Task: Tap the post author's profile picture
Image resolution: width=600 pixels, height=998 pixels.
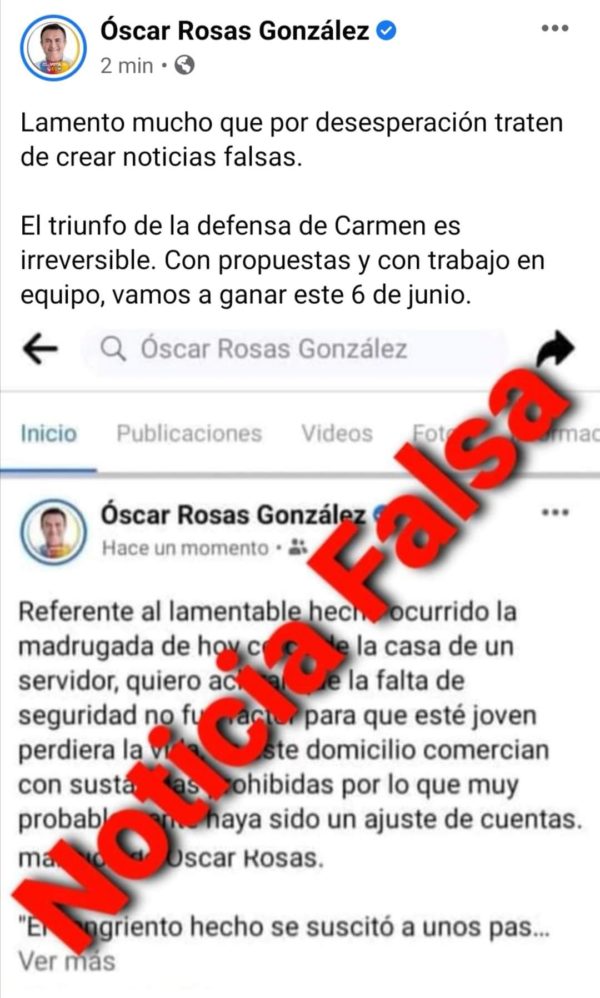Action: click(53, 47)
